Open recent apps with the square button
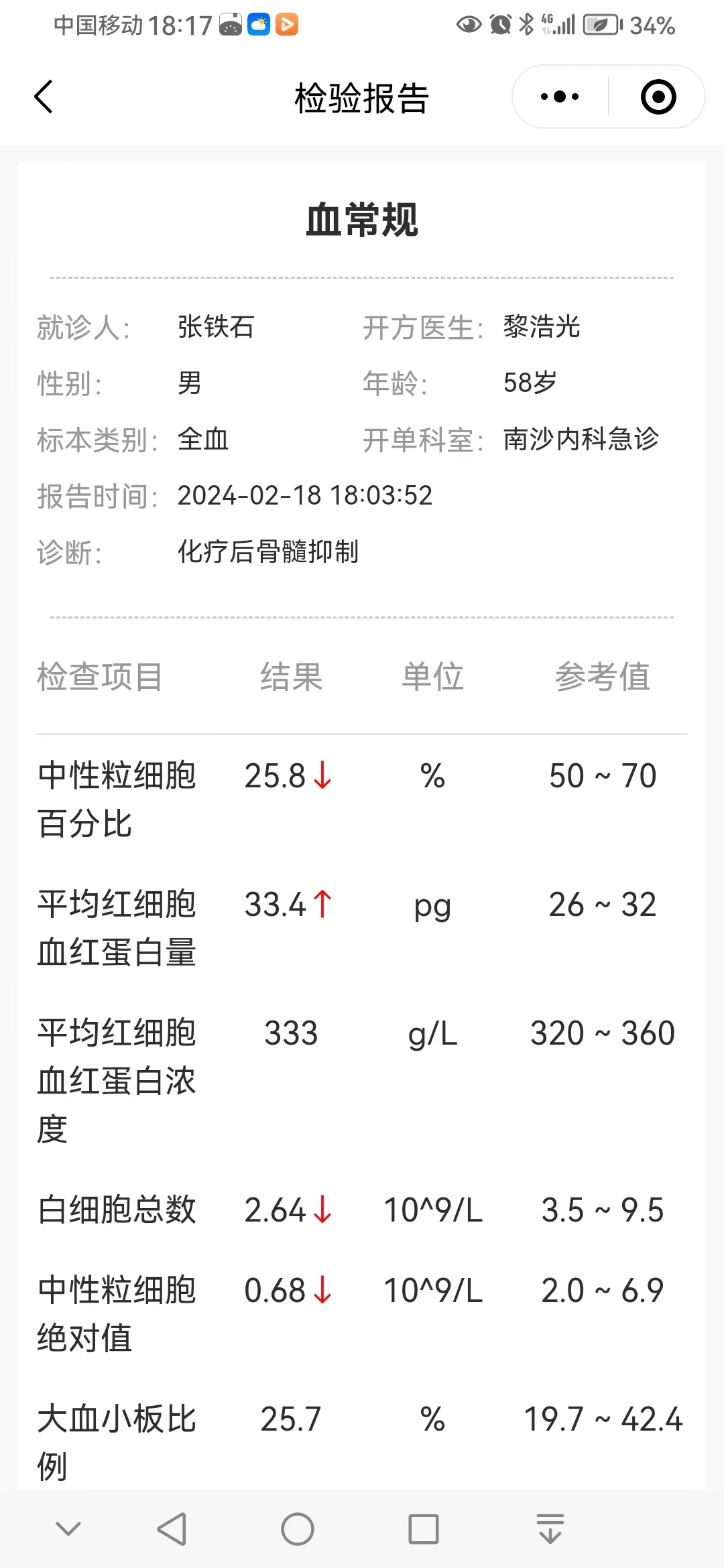The width and height of the screenshot is (724, 1568). pos(424,1529)
